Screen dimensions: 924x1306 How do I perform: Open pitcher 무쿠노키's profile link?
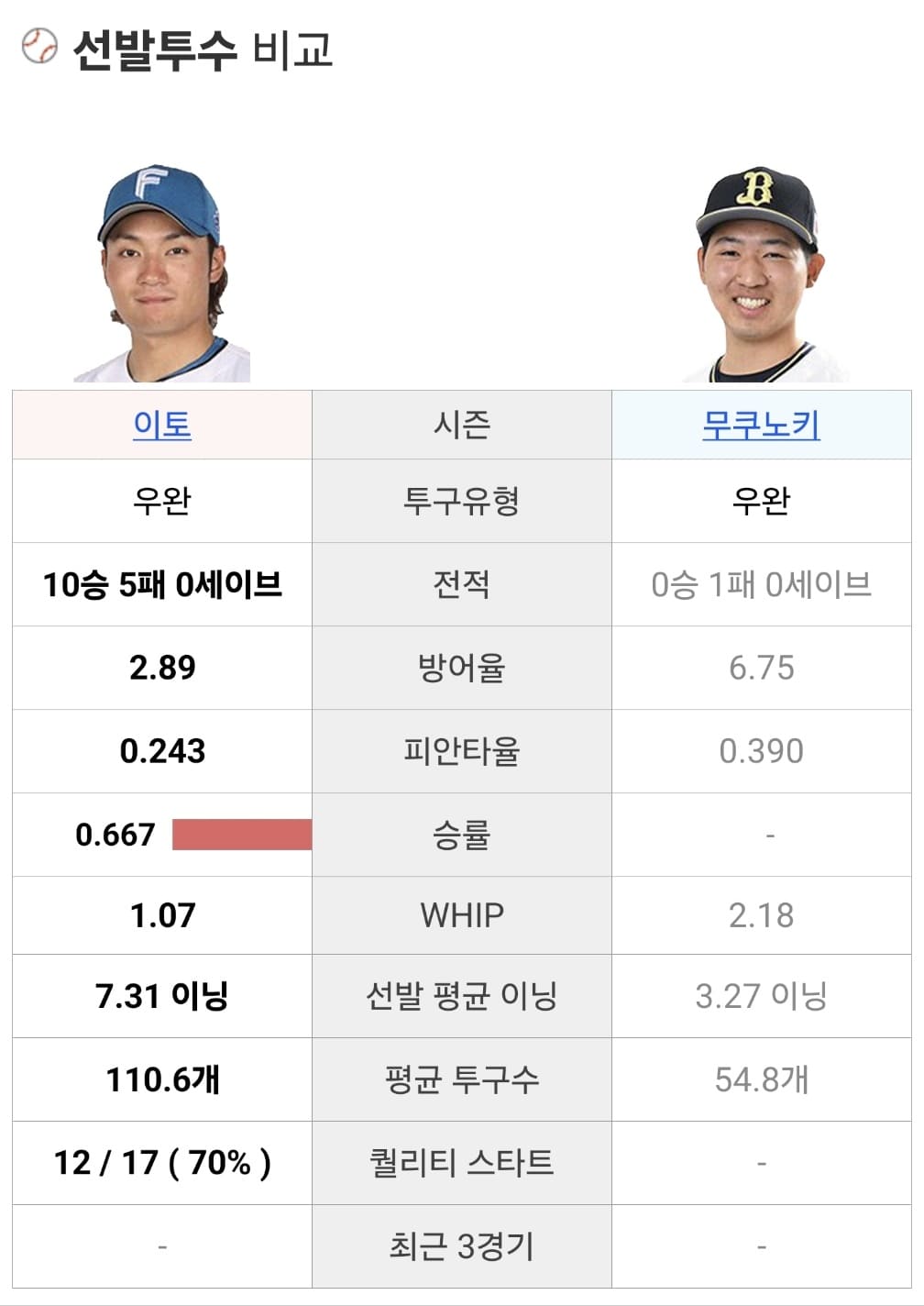(761, 425)
